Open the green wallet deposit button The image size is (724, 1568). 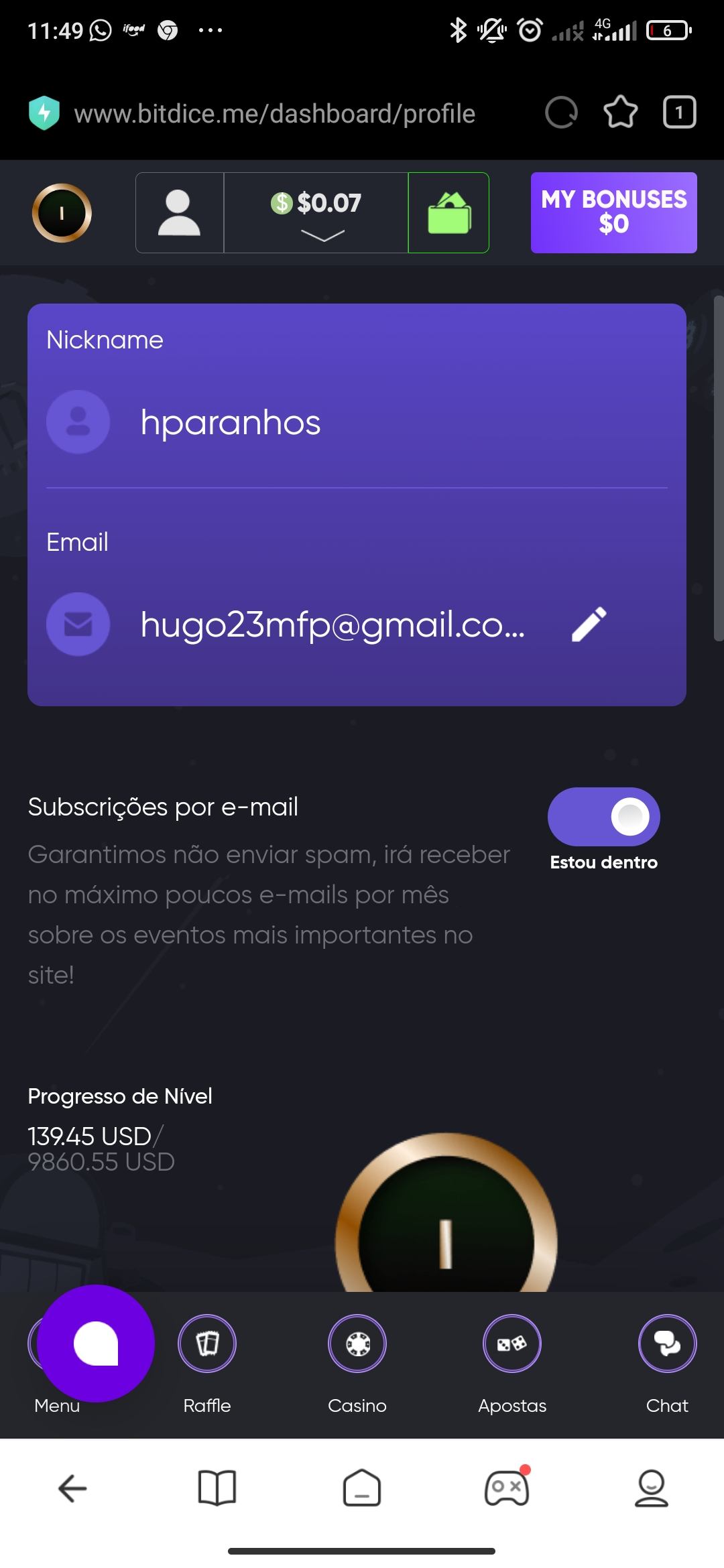(x=448, y=212)
